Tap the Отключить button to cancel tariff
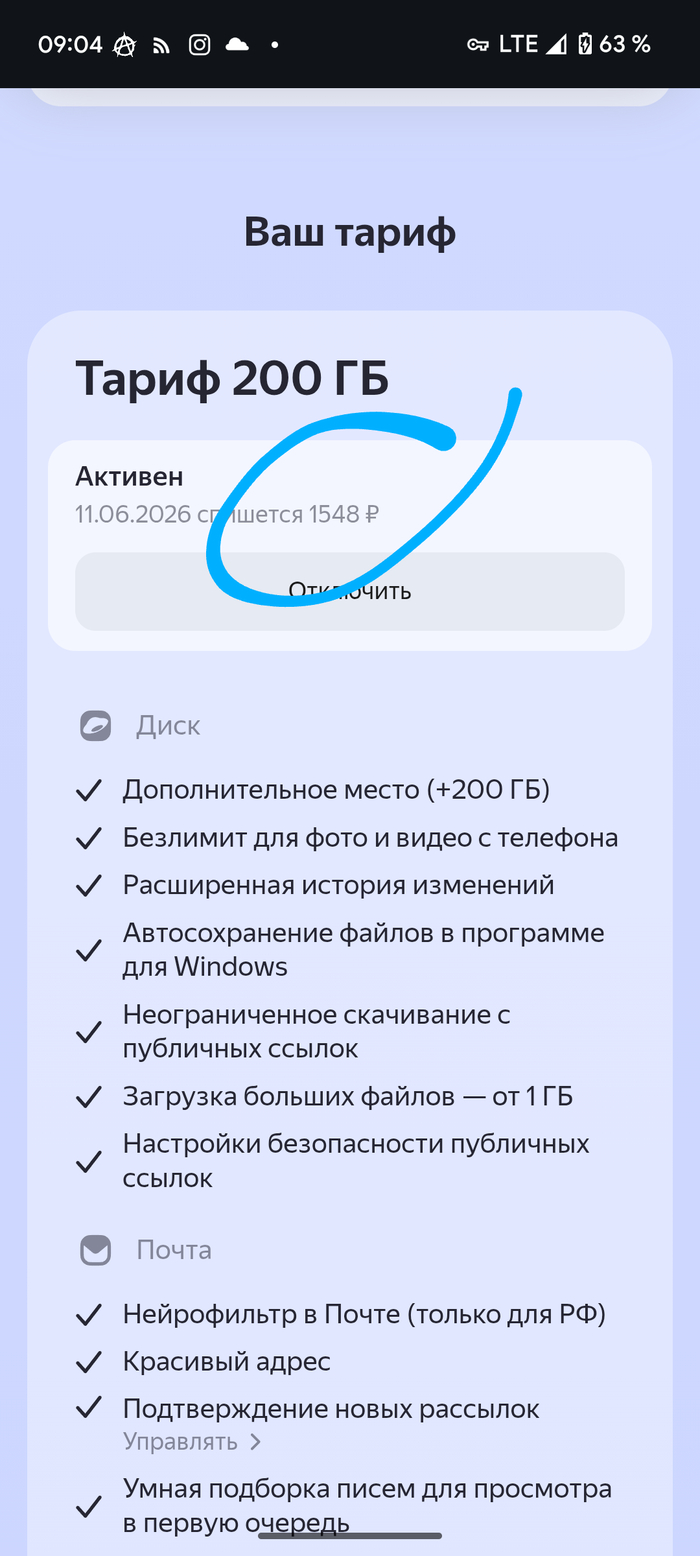This screenshot has height=1556, width=700. pos(350,591)
